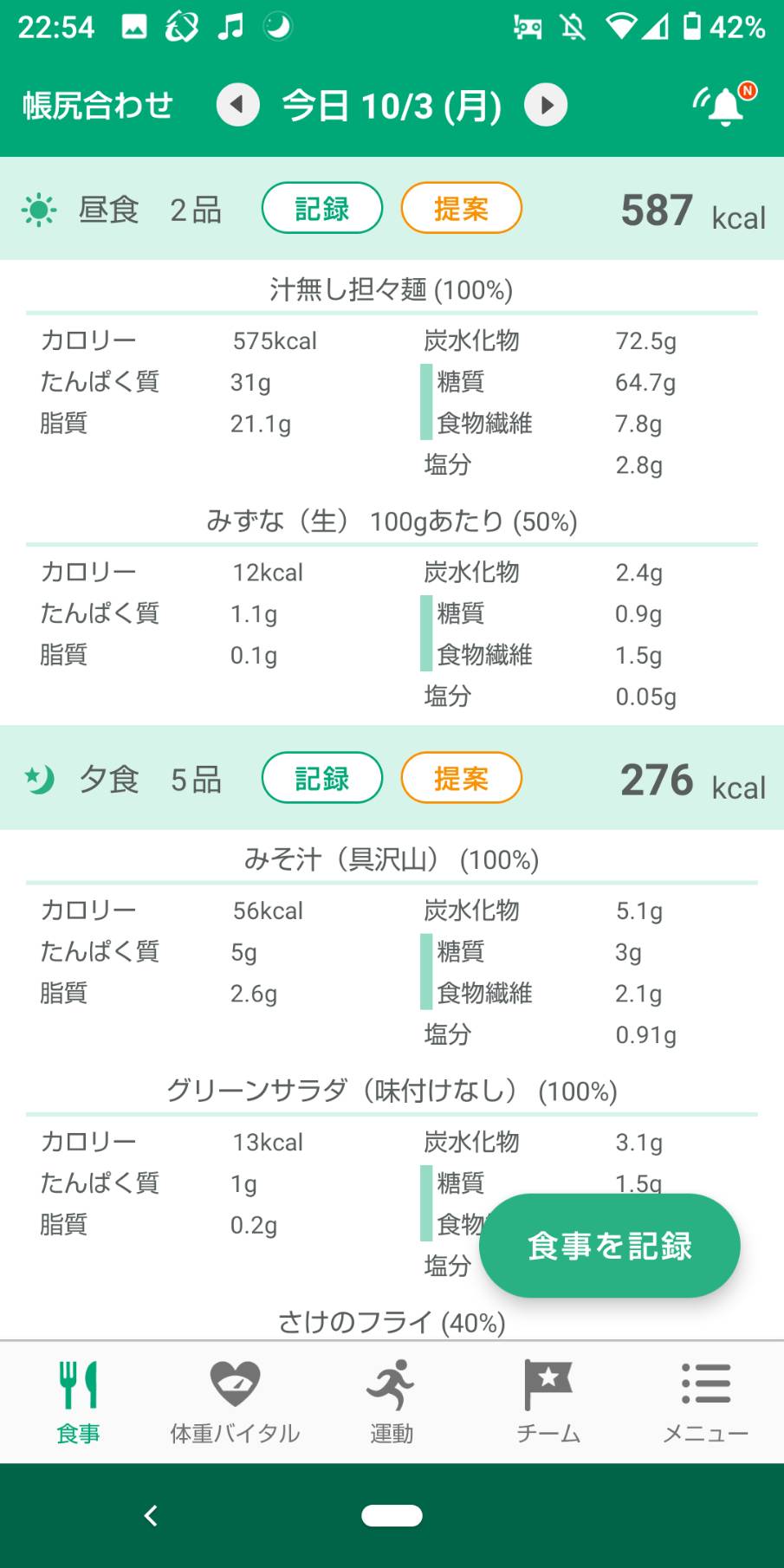Viewport: 784px width, 1568px height.
Task: Tap 提案 for 昼食
Action: coord(462,208)
